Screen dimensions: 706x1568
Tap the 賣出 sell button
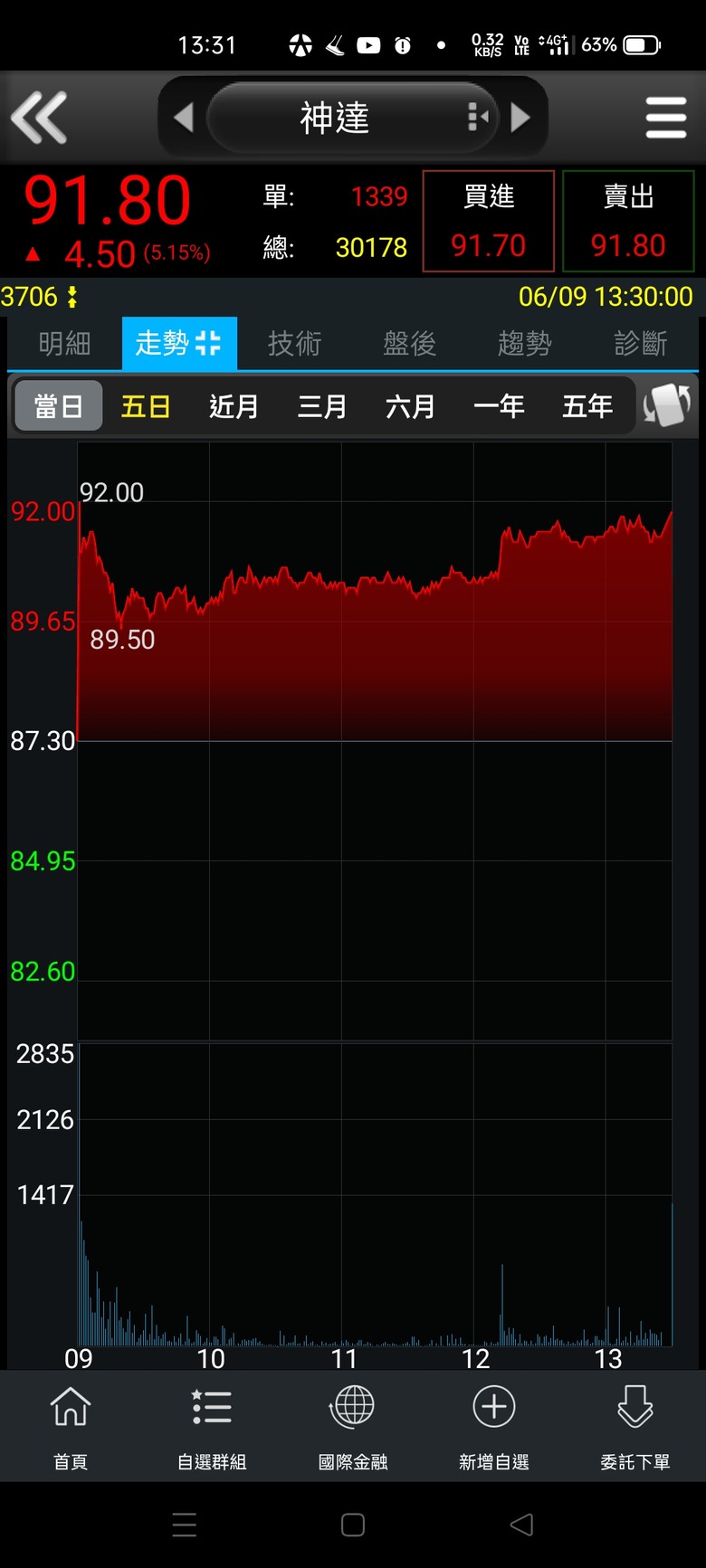click(628, 221)
